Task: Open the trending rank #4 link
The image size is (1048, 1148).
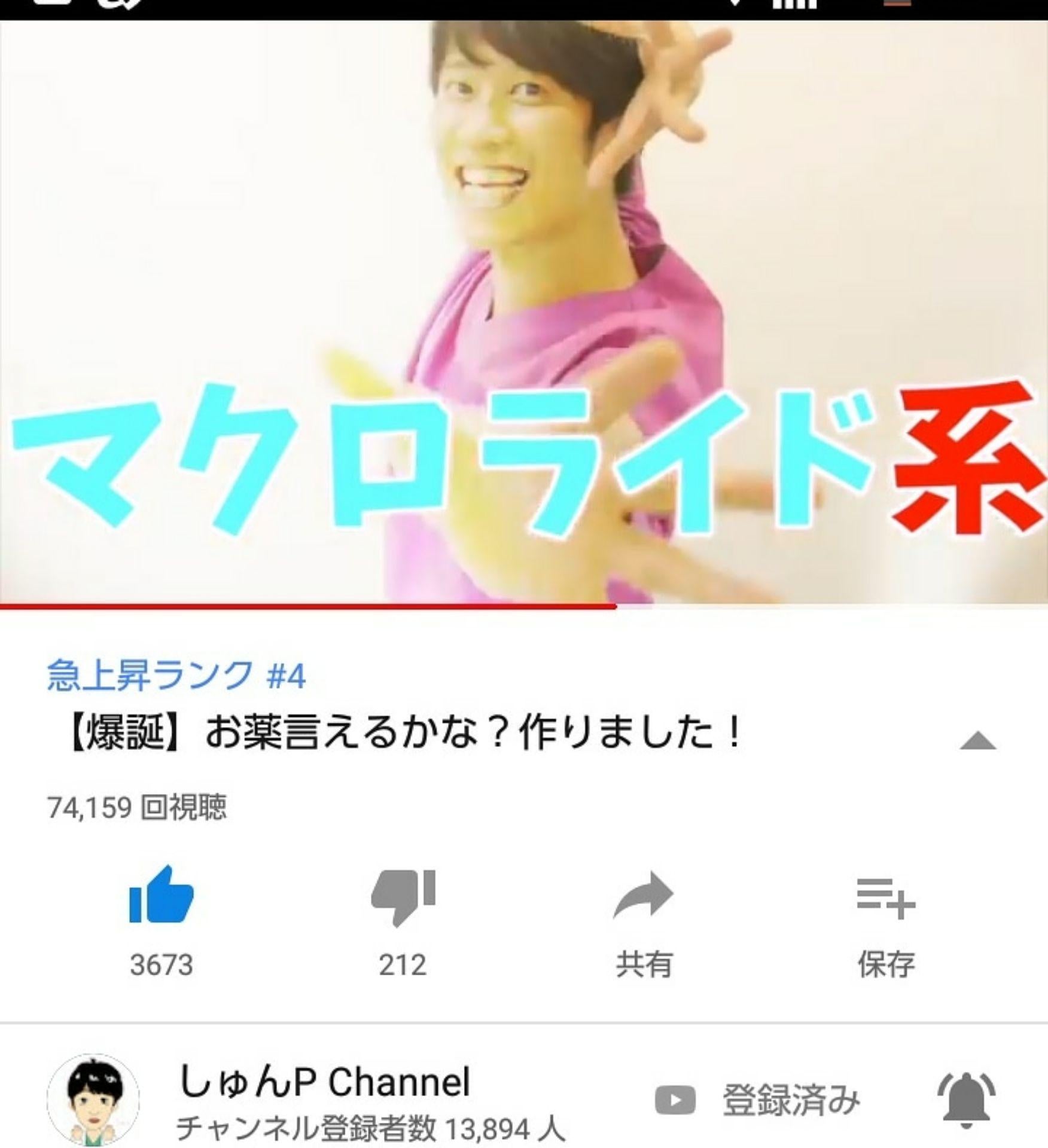Action: click(x=176, y=676)
